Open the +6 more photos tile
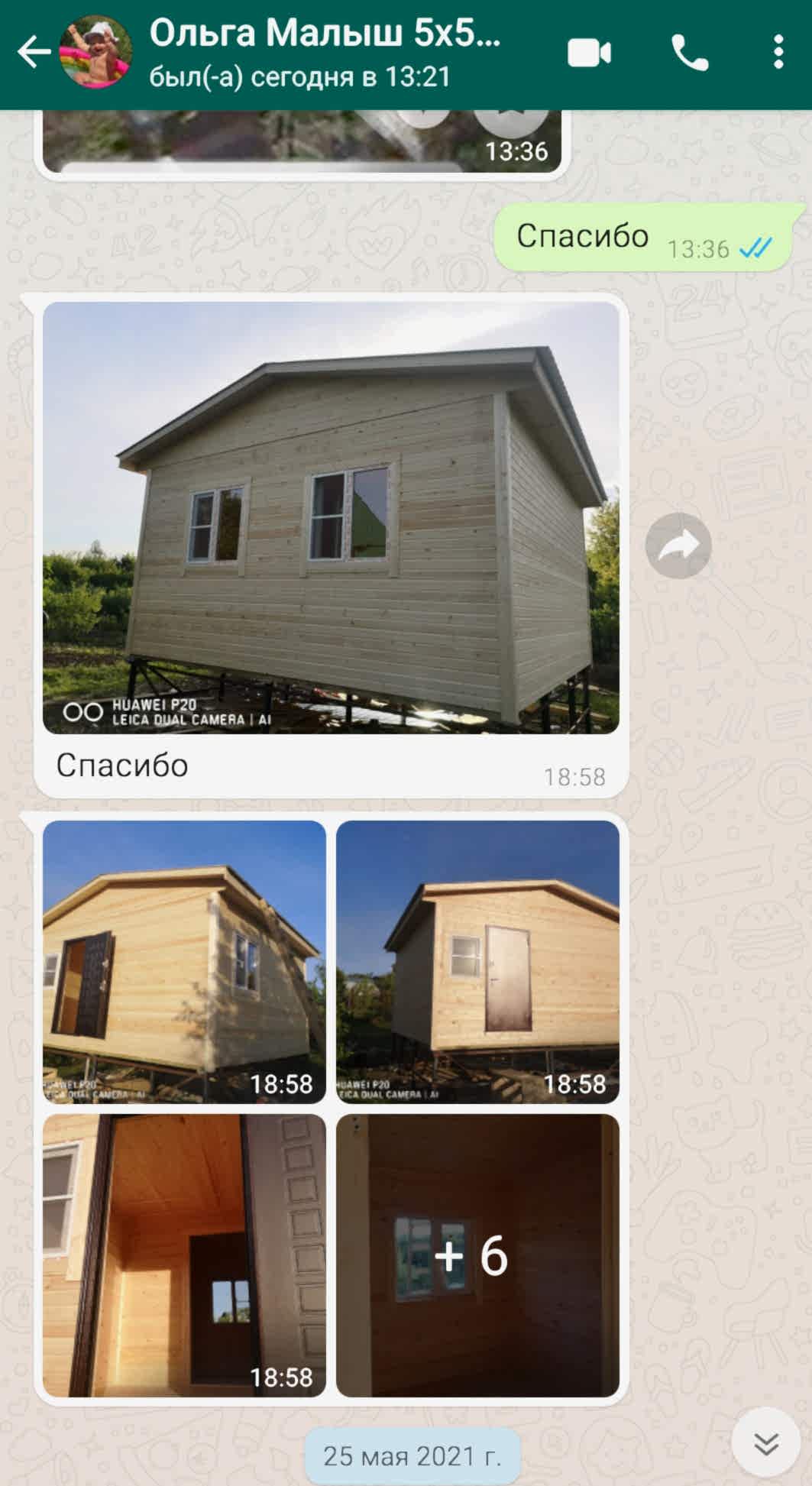 [477, 1255]
